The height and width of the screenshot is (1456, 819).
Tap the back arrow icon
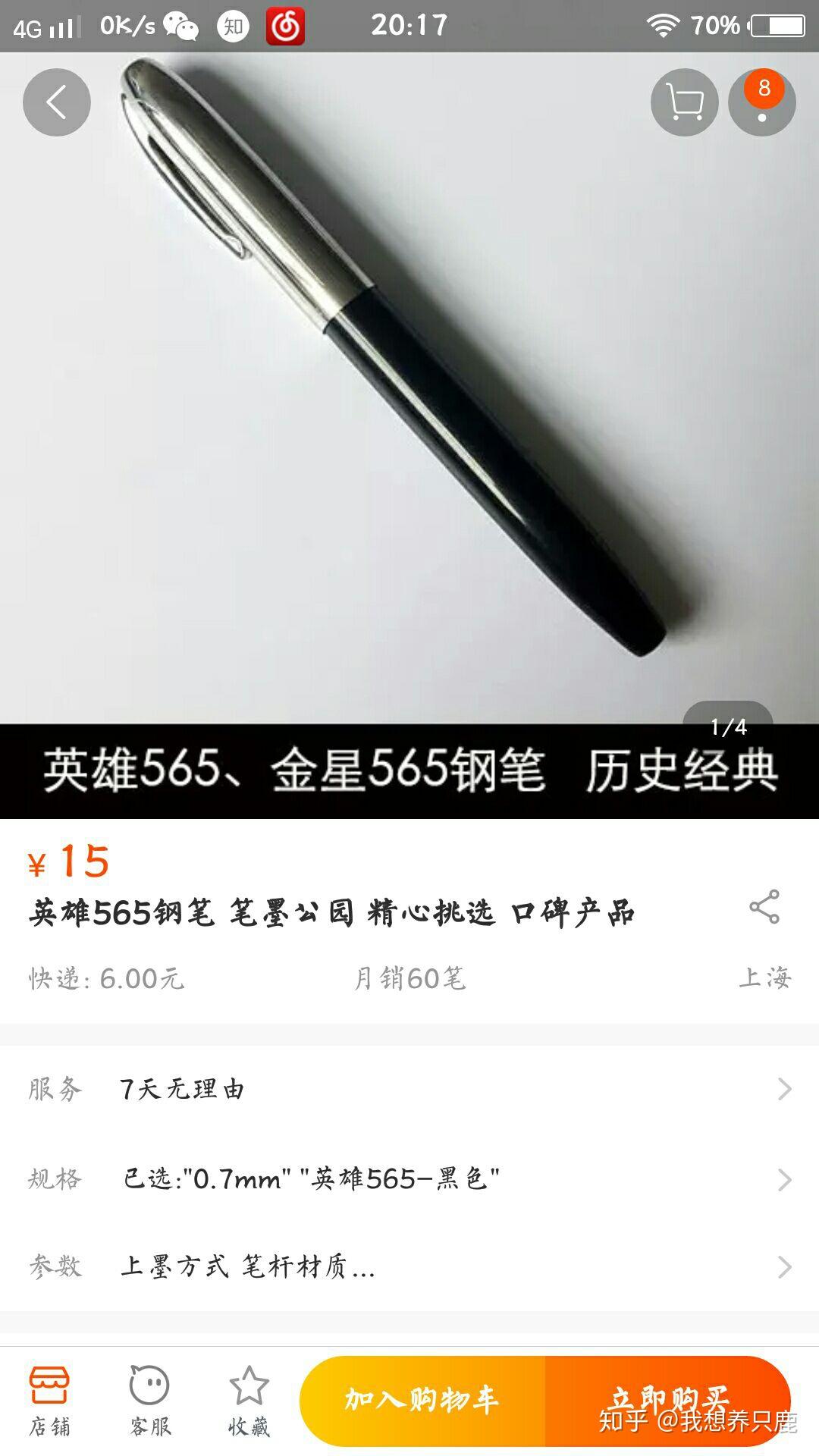pyautogui.click(x=56, y=102)
